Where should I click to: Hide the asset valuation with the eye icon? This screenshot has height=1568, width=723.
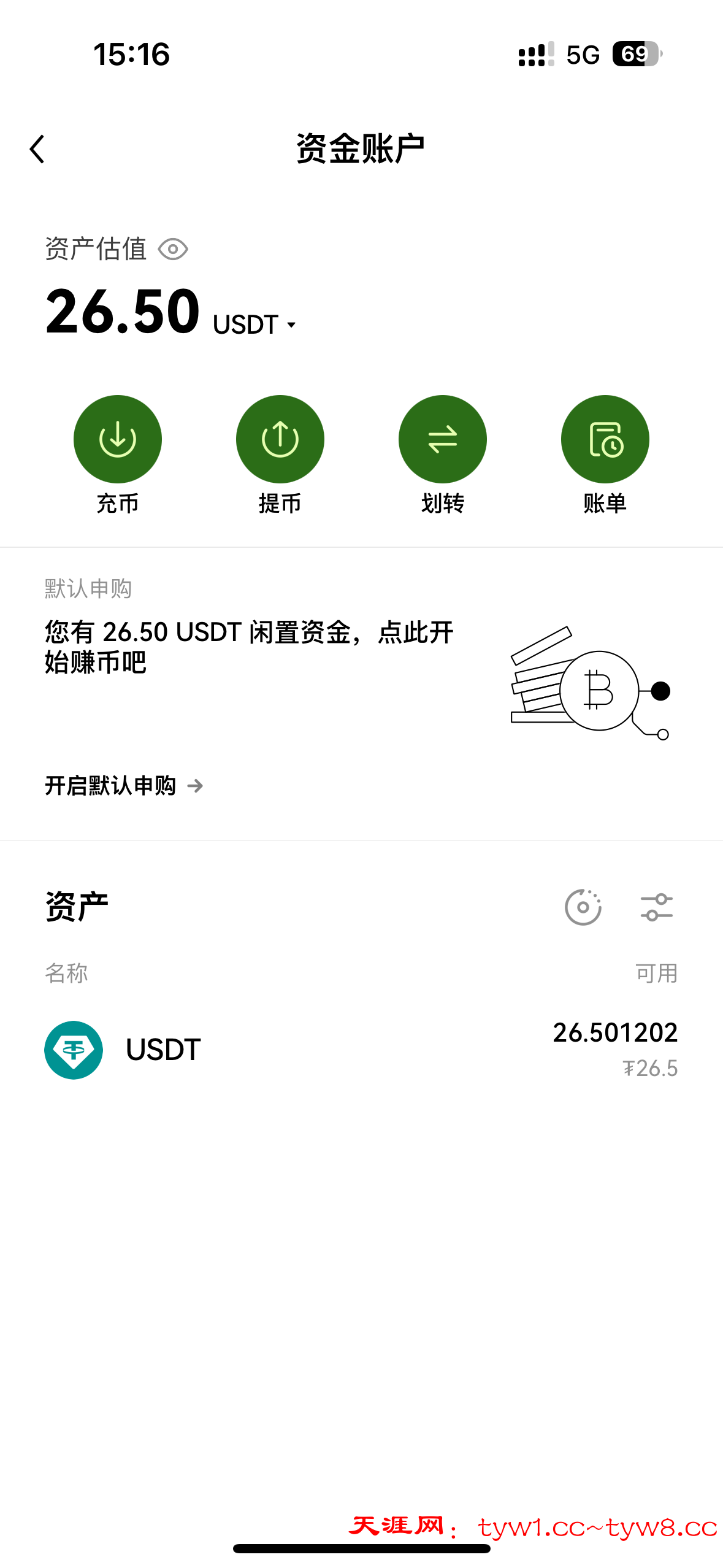[x=173, y=250]
